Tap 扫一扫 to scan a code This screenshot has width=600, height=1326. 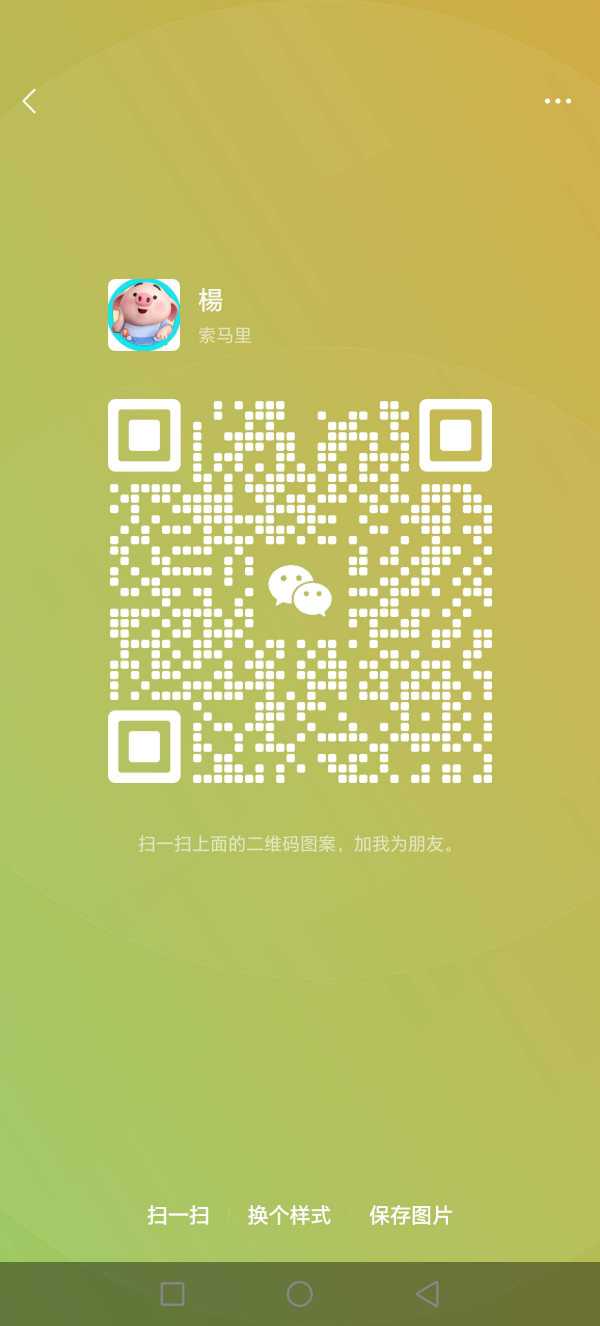(x=178, y=1215)
